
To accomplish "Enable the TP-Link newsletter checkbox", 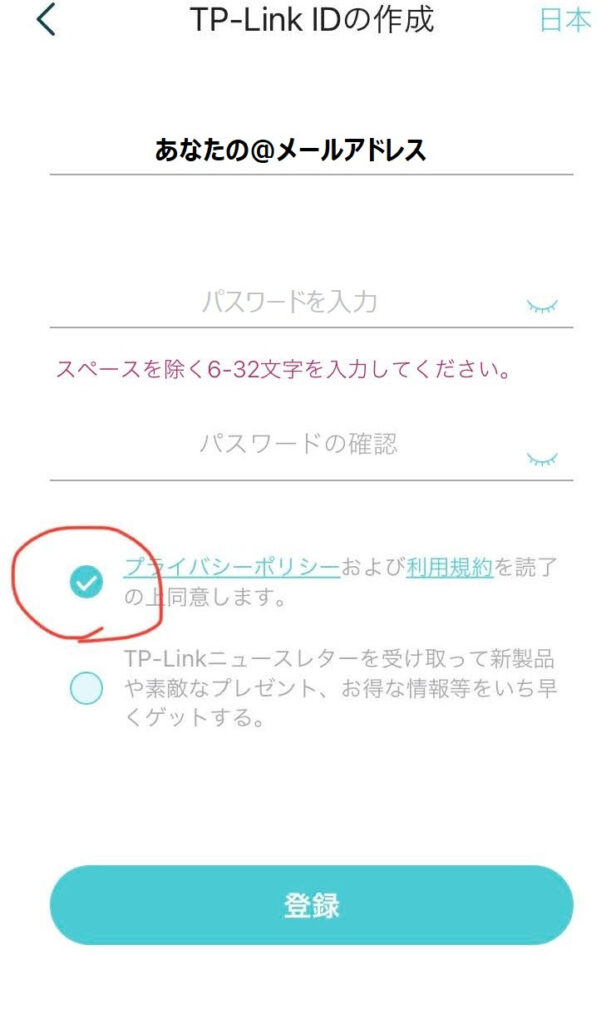I will [x=87, y=688].
